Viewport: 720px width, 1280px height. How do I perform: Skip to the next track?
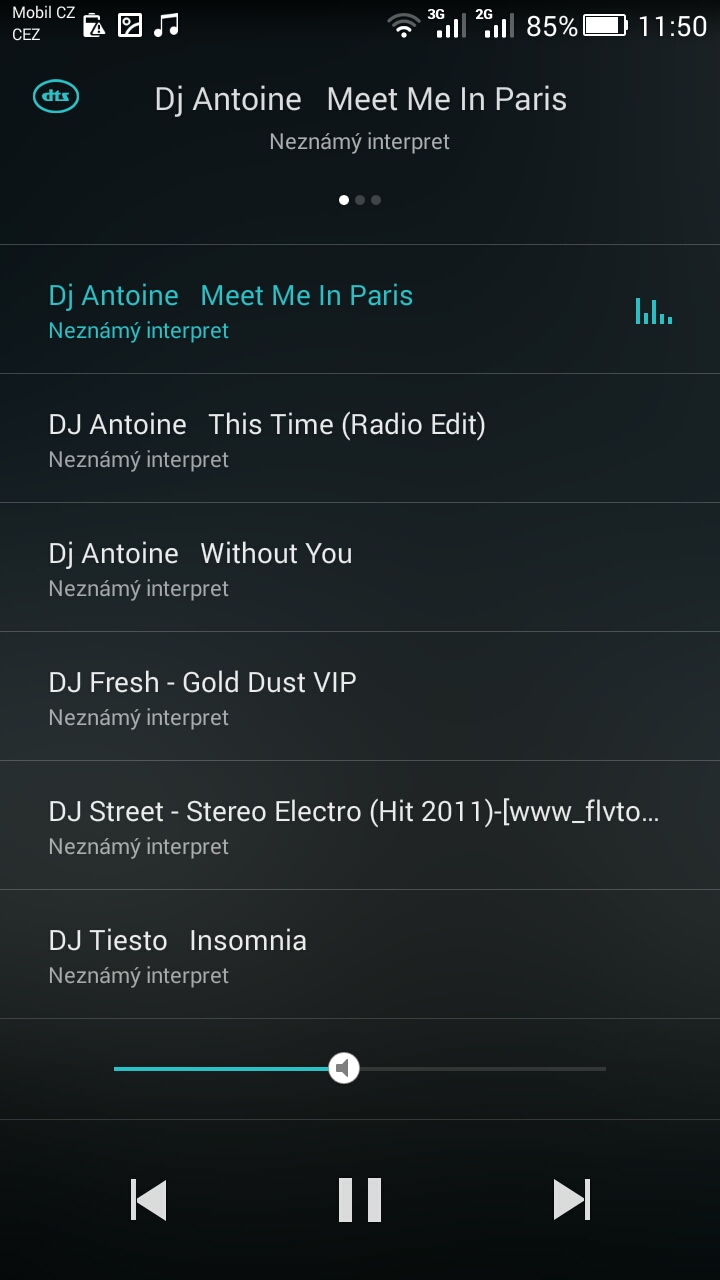(571, 1199)
